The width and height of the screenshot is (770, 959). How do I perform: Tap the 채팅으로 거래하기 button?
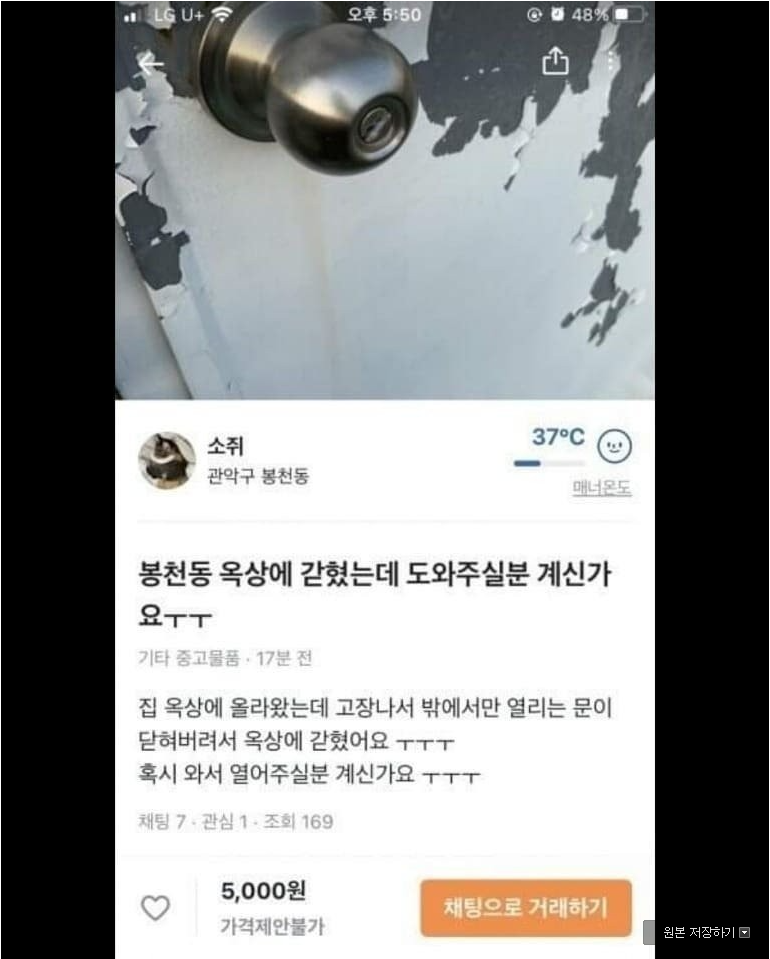coord(525,908)
